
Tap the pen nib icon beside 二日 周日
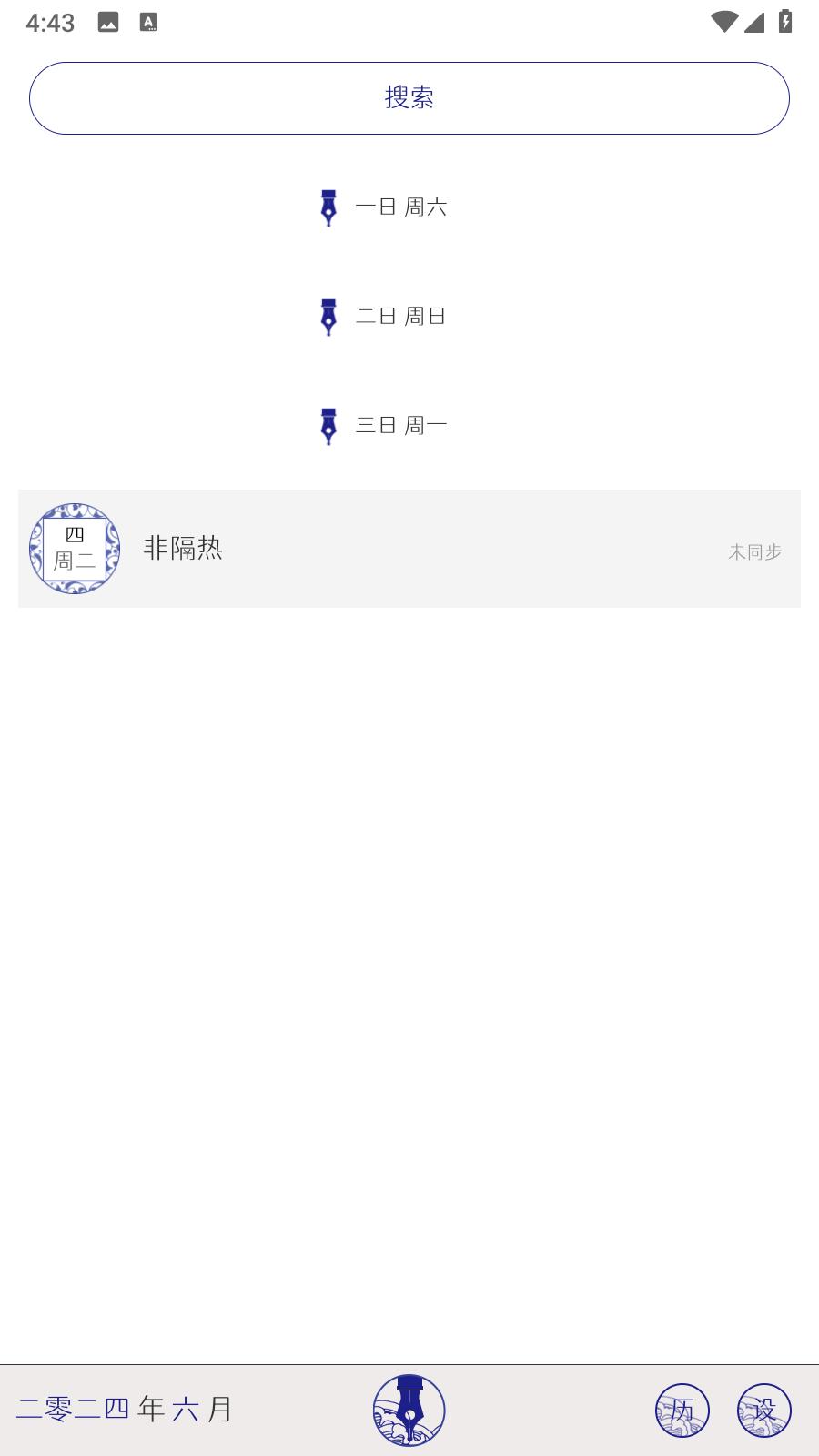click(329, 317)
